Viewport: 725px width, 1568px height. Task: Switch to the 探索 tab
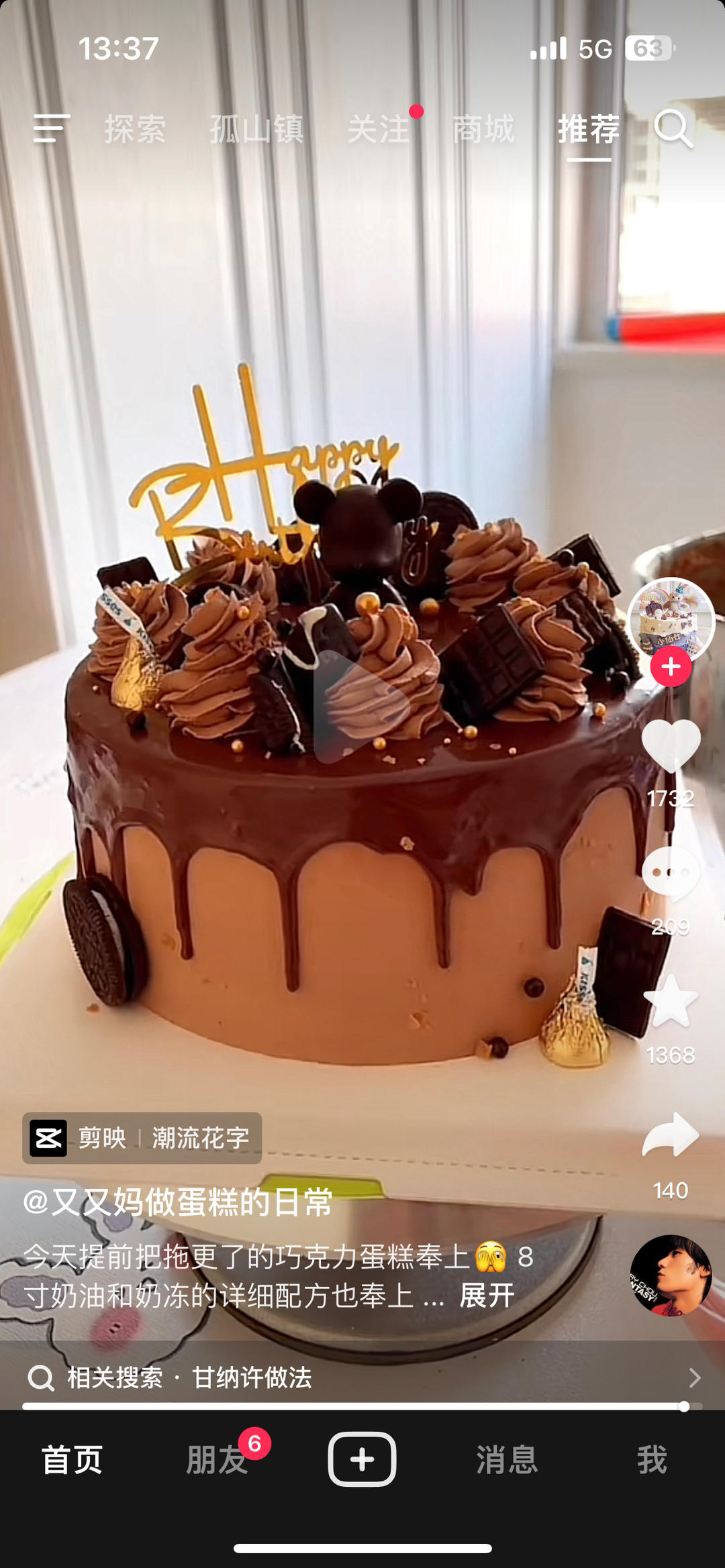point(135,129)
